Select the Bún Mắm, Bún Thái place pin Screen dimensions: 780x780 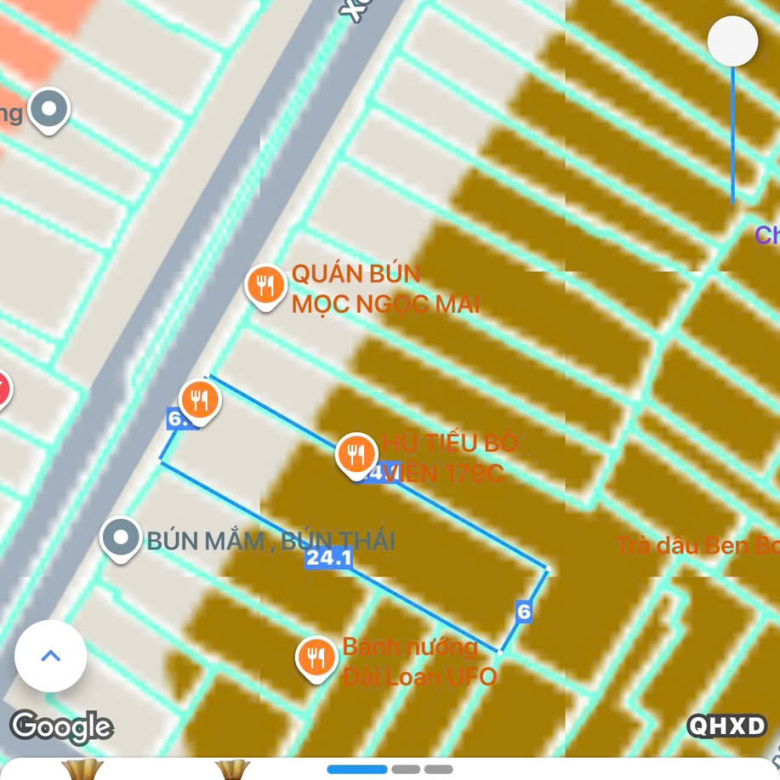pyautogui.click(x=122, y=539)
